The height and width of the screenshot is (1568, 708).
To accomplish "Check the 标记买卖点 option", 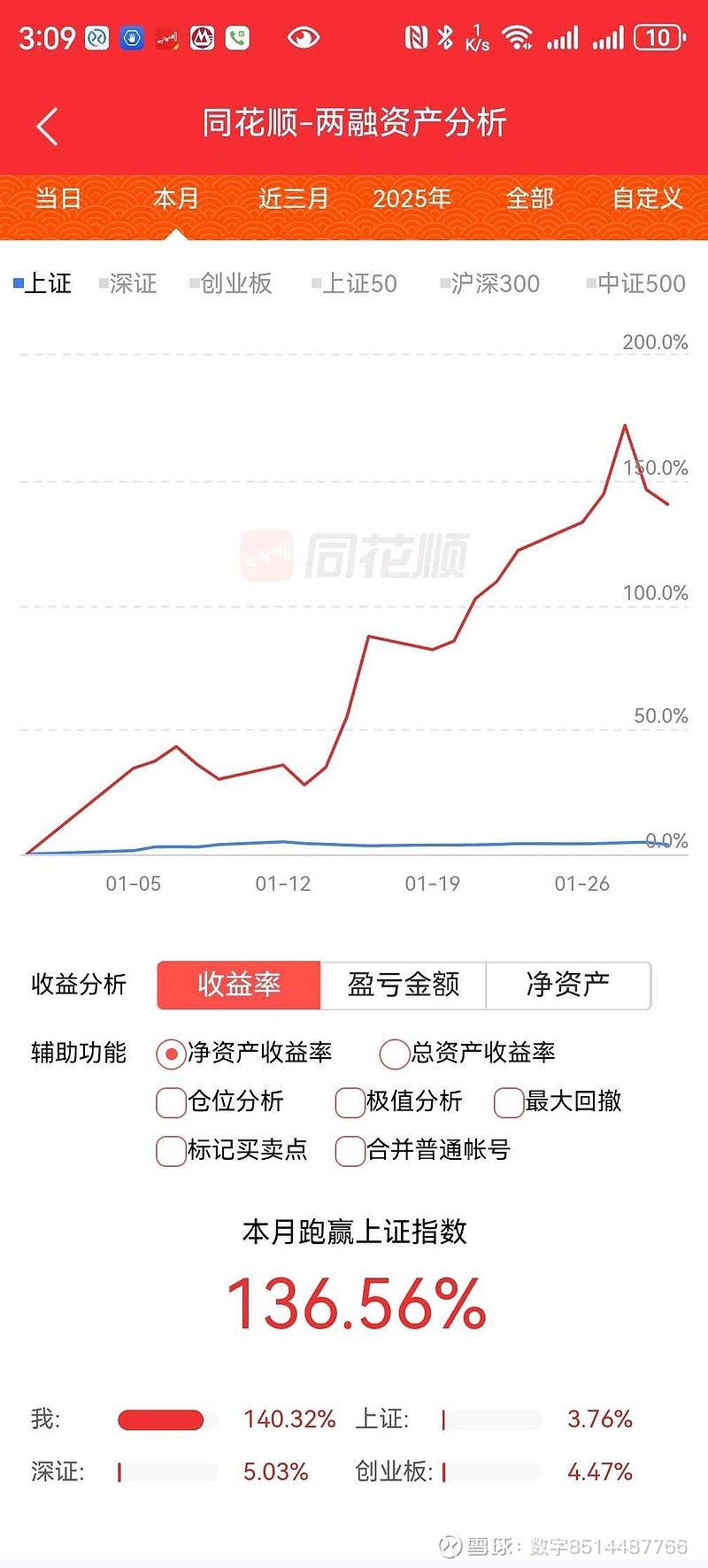I will point(169,1152).
